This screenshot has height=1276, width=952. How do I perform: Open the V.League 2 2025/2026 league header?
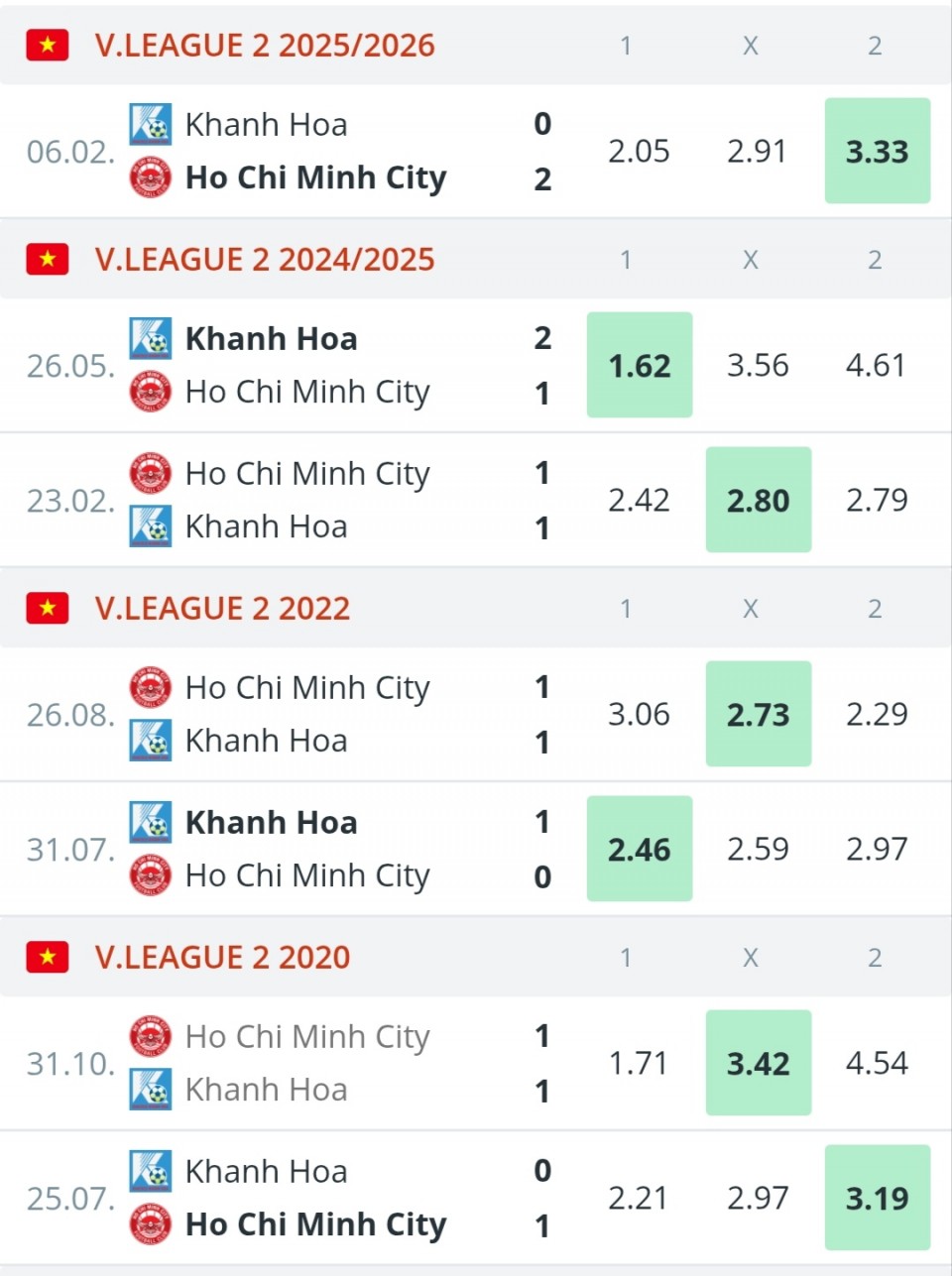265,46
